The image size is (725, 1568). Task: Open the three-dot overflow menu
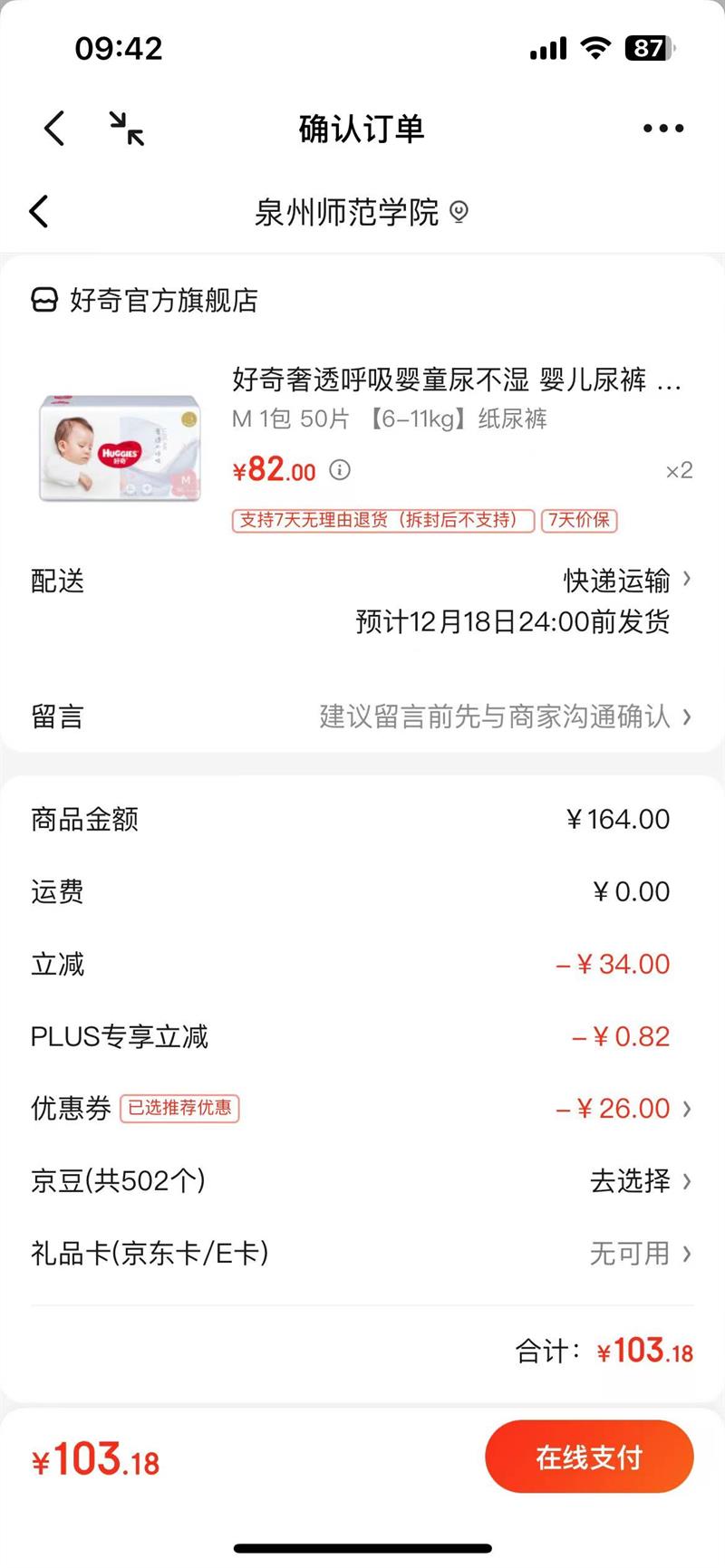tap(662, 129)
